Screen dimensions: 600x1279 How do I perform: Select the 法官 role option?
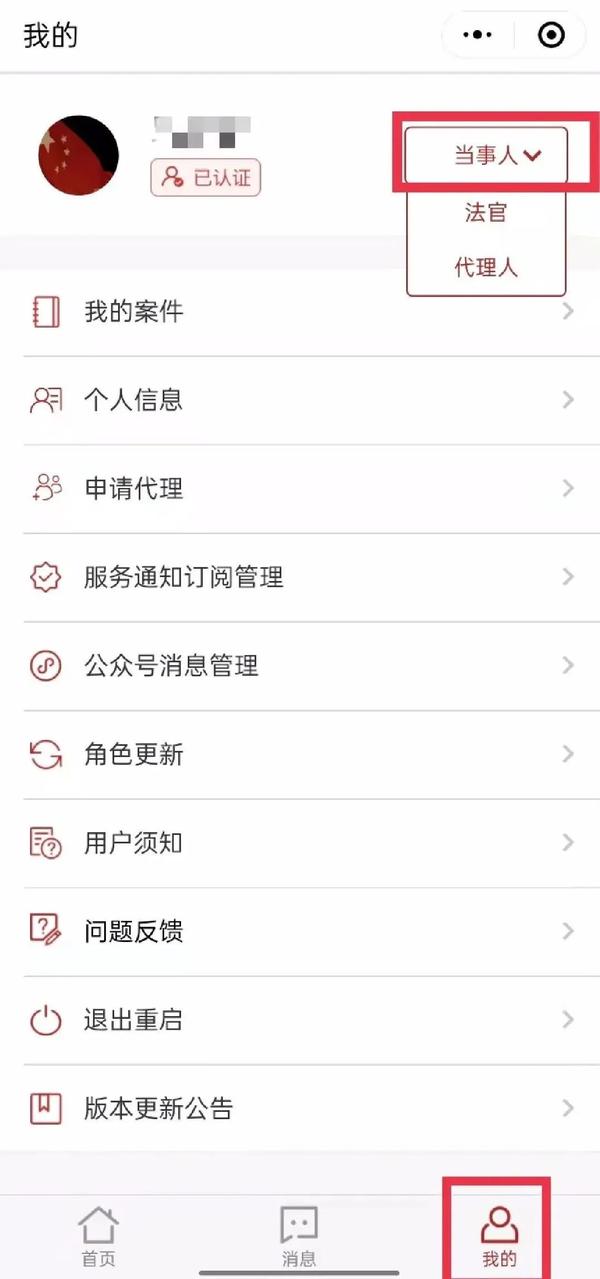(x=486, y=212)
